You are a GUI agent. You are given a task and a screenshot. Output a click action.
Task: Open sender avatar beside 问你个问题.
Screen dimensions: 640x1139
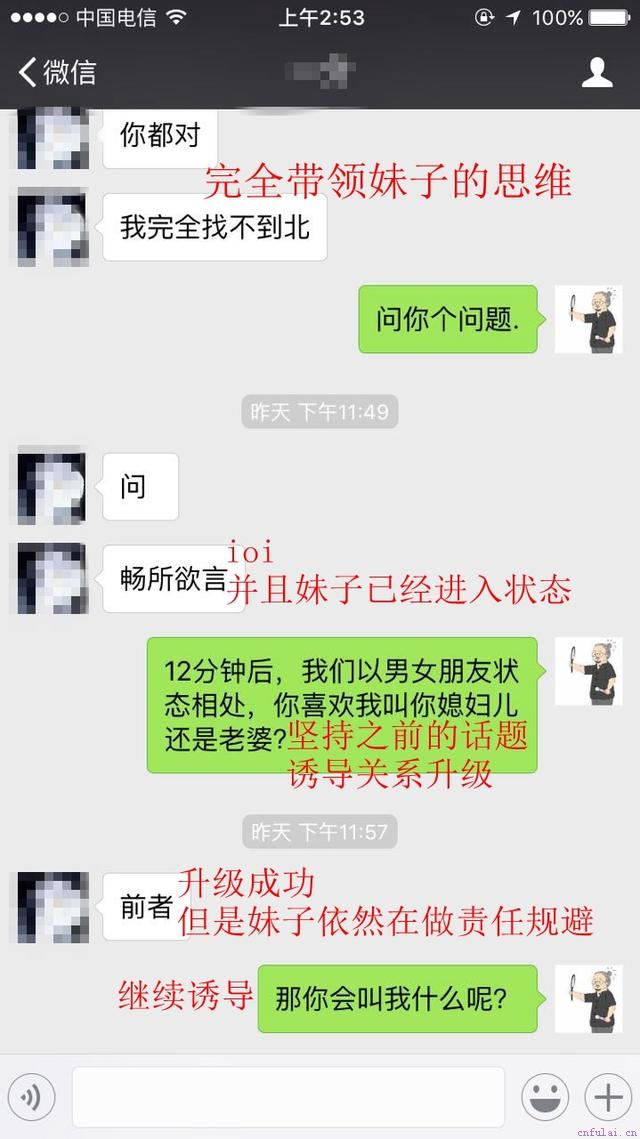[589, 320]
